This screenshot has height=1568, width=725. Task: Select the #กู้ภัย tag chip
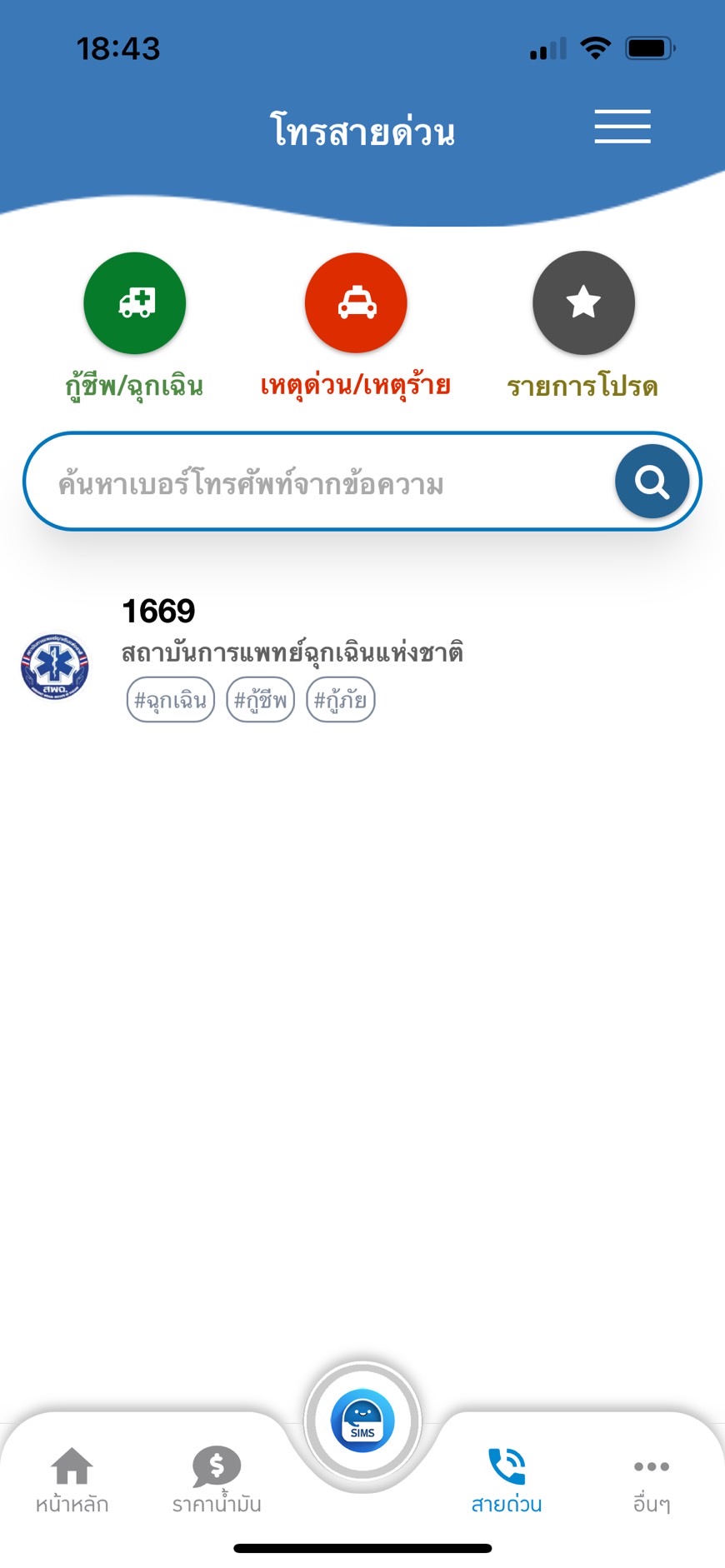[x=341, y=700]
